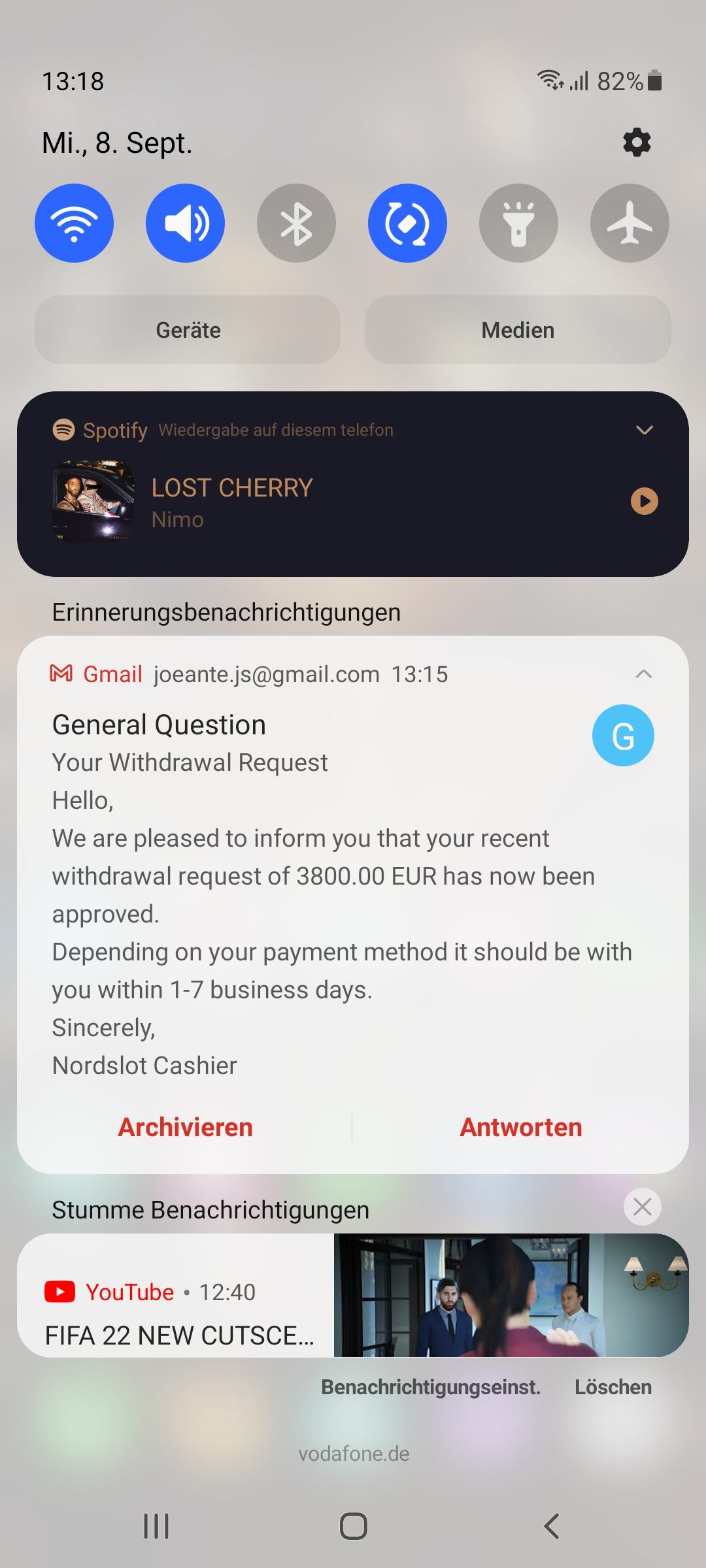Open settings via the gear icon

click(637, 142)
